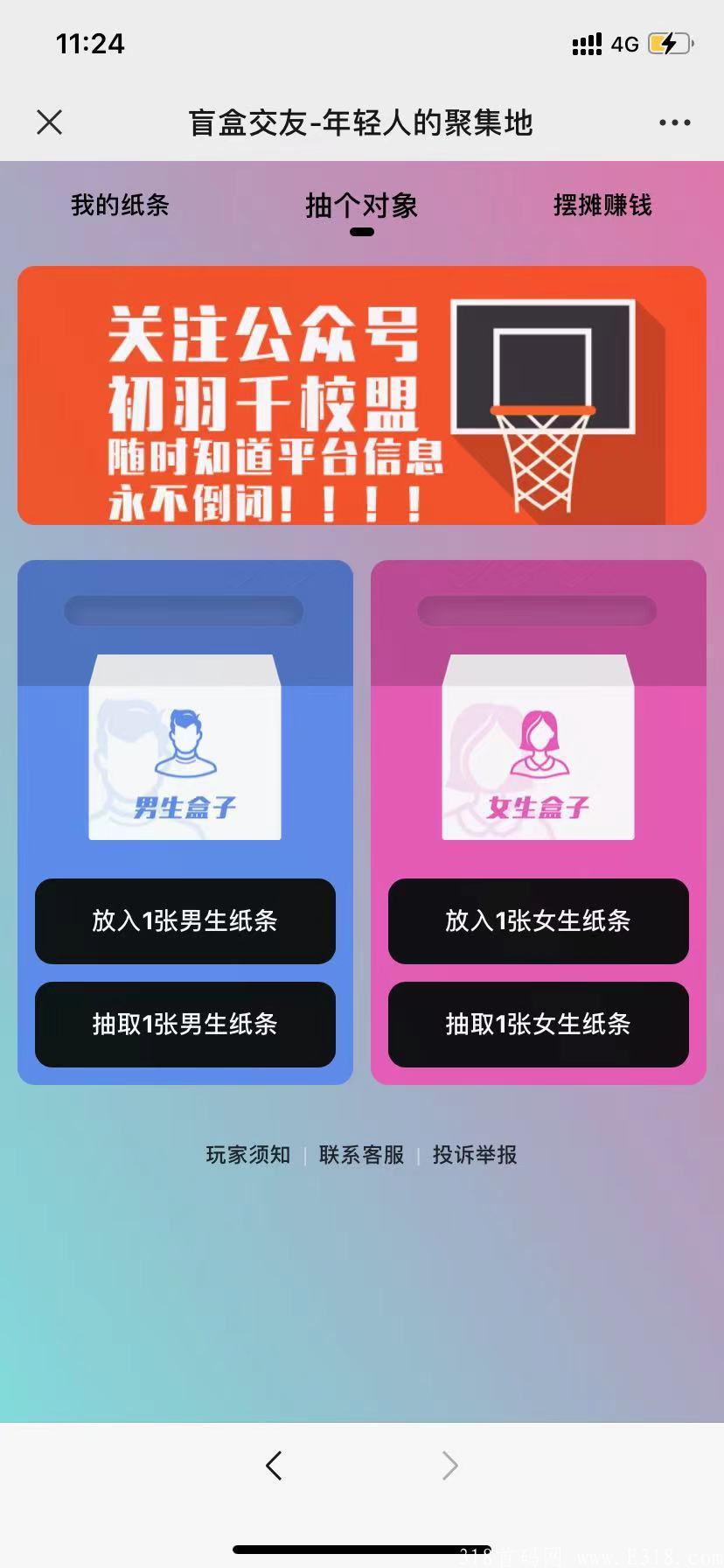This screenshot has height=1568, width=724.
Task: Tap 放入1张男生纸条 button
Action: [185, 921]
